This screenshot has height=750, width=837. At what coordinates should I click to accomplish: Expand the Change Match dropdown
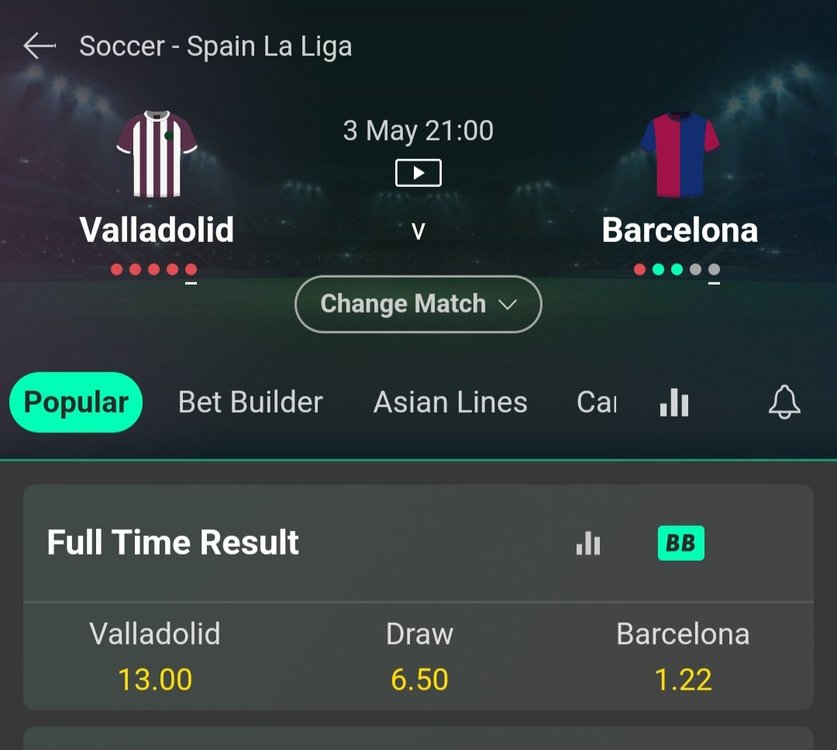418,304
